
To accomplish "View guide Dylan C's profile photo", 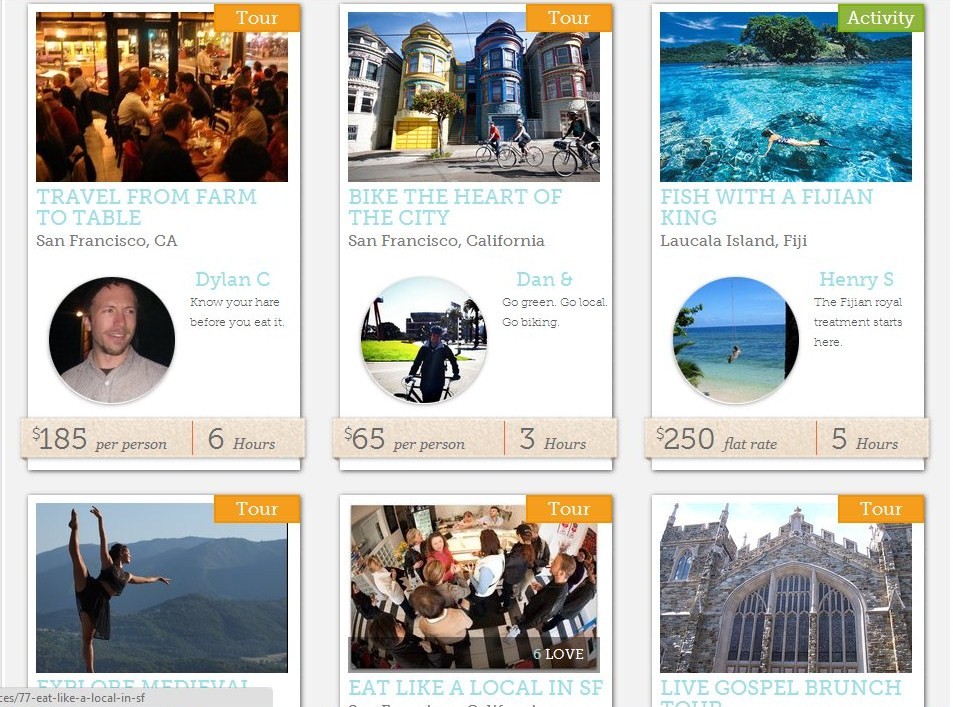I will pos(112,340).
